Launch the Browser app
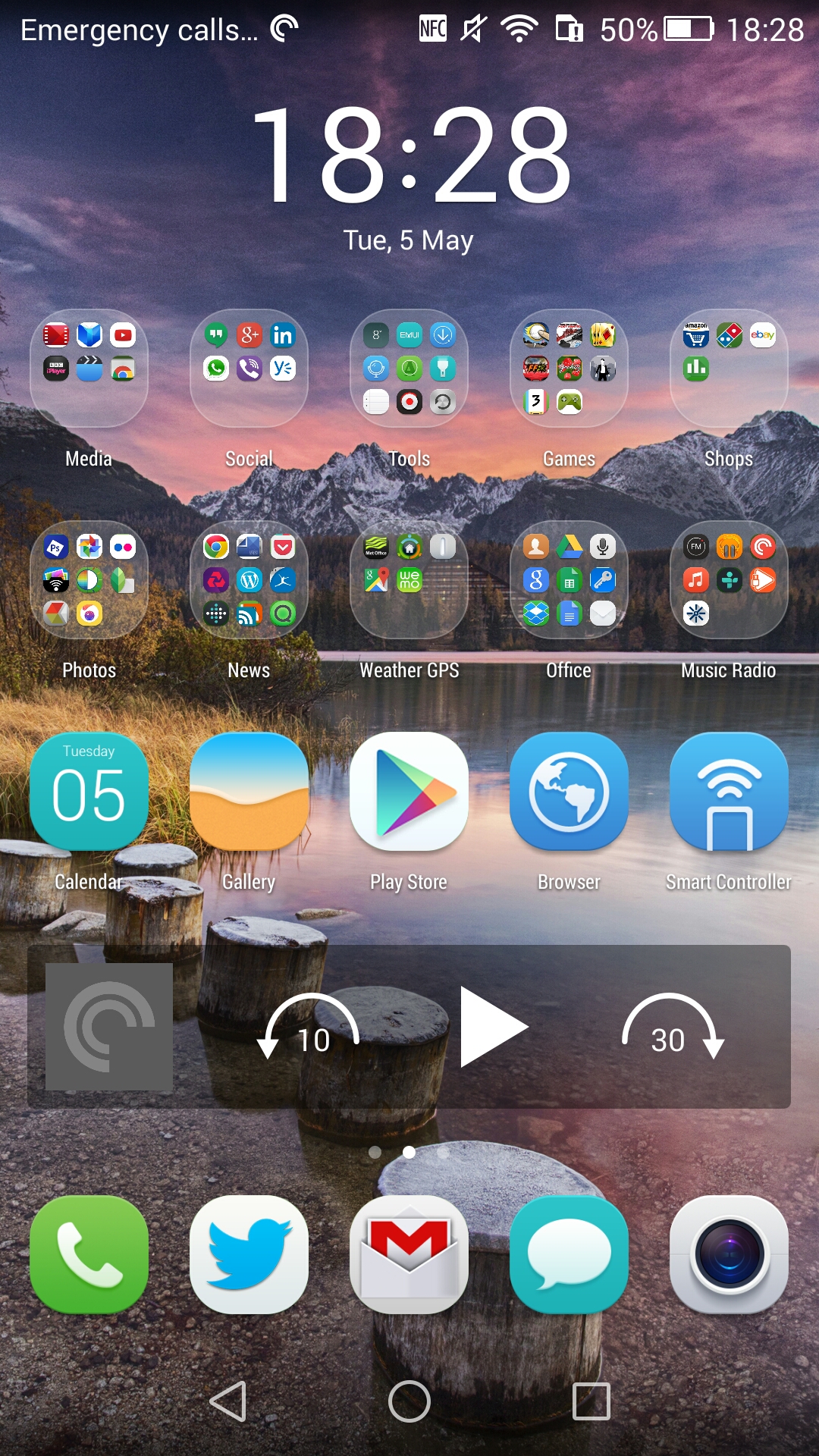819x1456 pixels. (x=569, y=792)
